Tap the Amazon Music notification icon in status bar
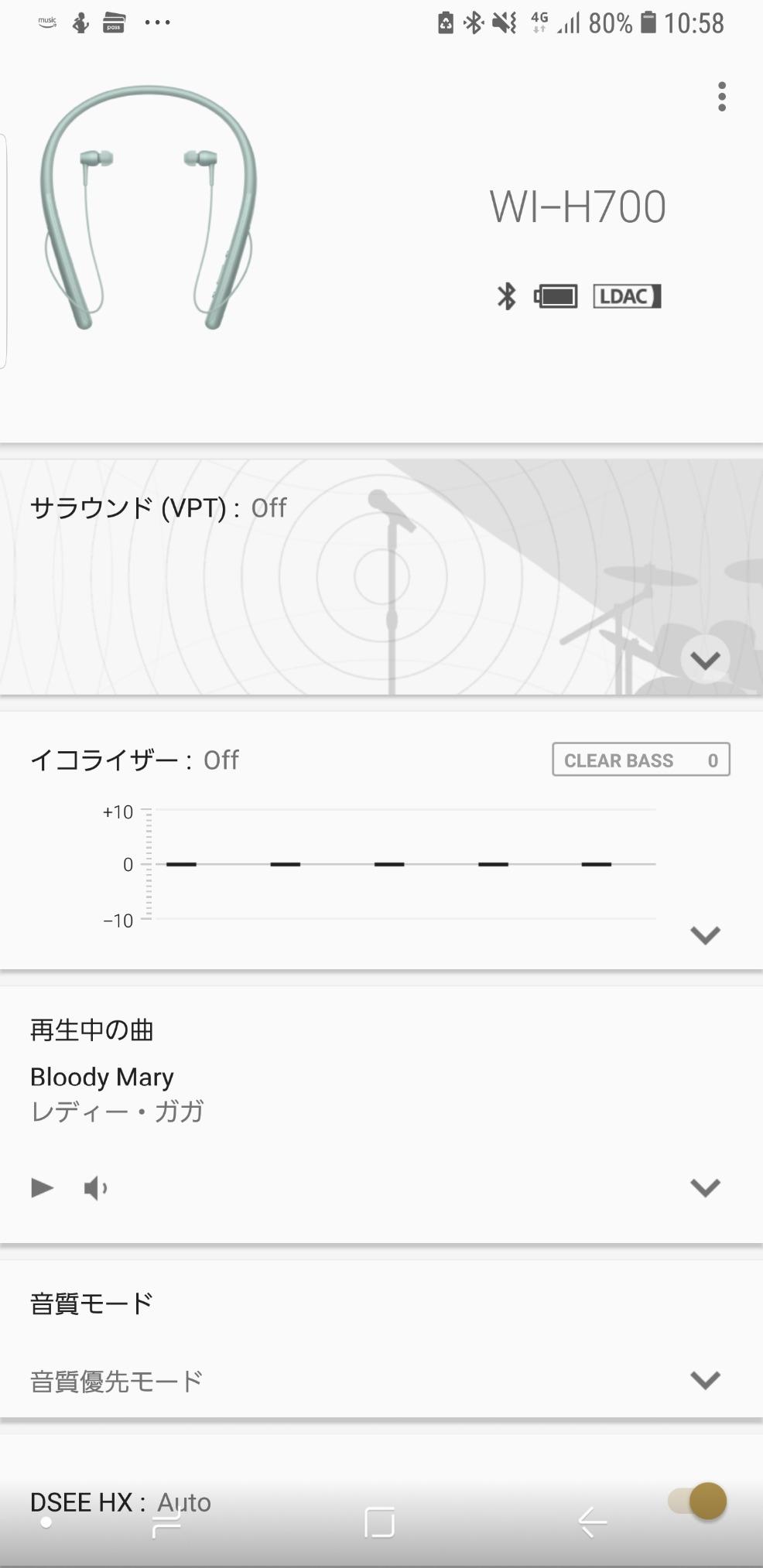The height and width of the screenshot is (1568, 763). tap(46, 22)
